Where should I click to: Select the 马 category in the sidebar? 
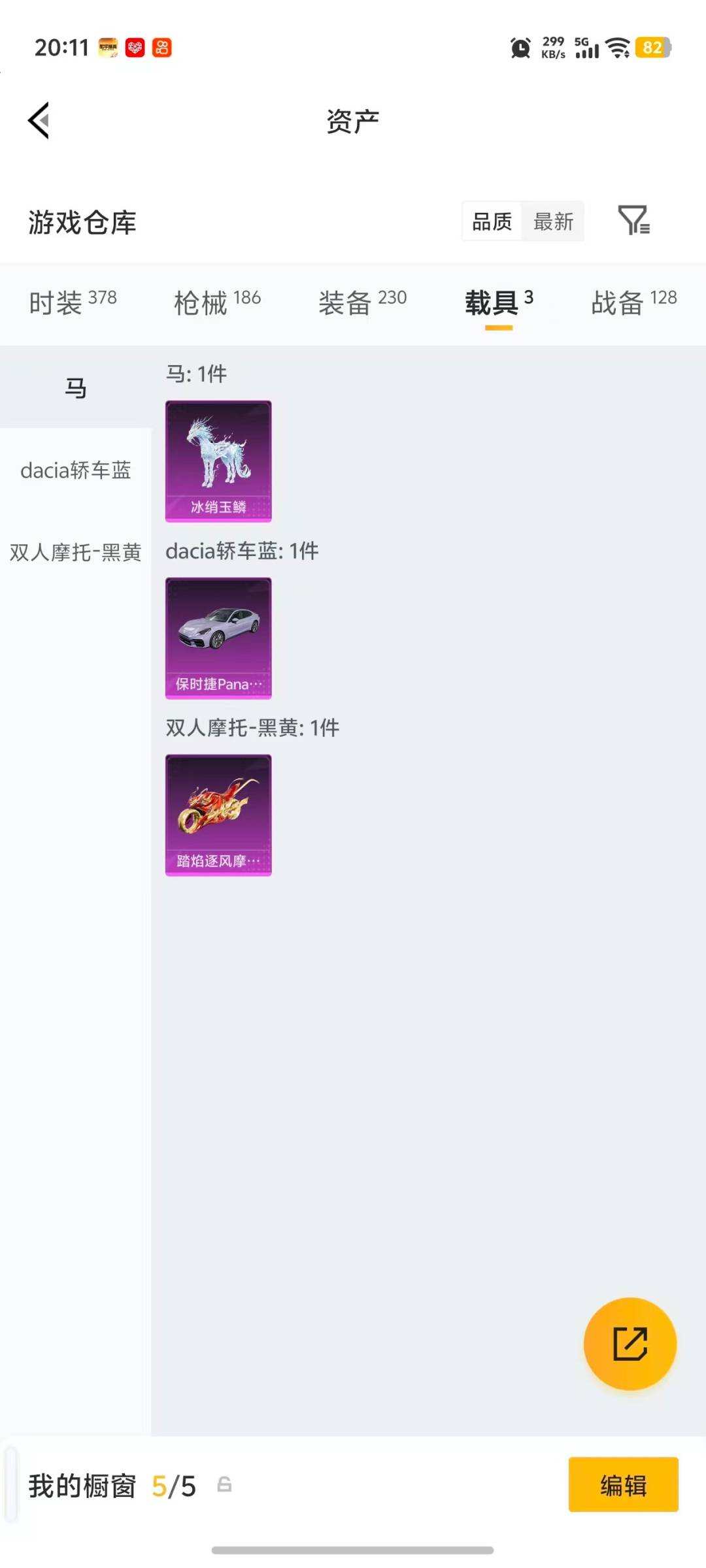click(x=75, y=387)
